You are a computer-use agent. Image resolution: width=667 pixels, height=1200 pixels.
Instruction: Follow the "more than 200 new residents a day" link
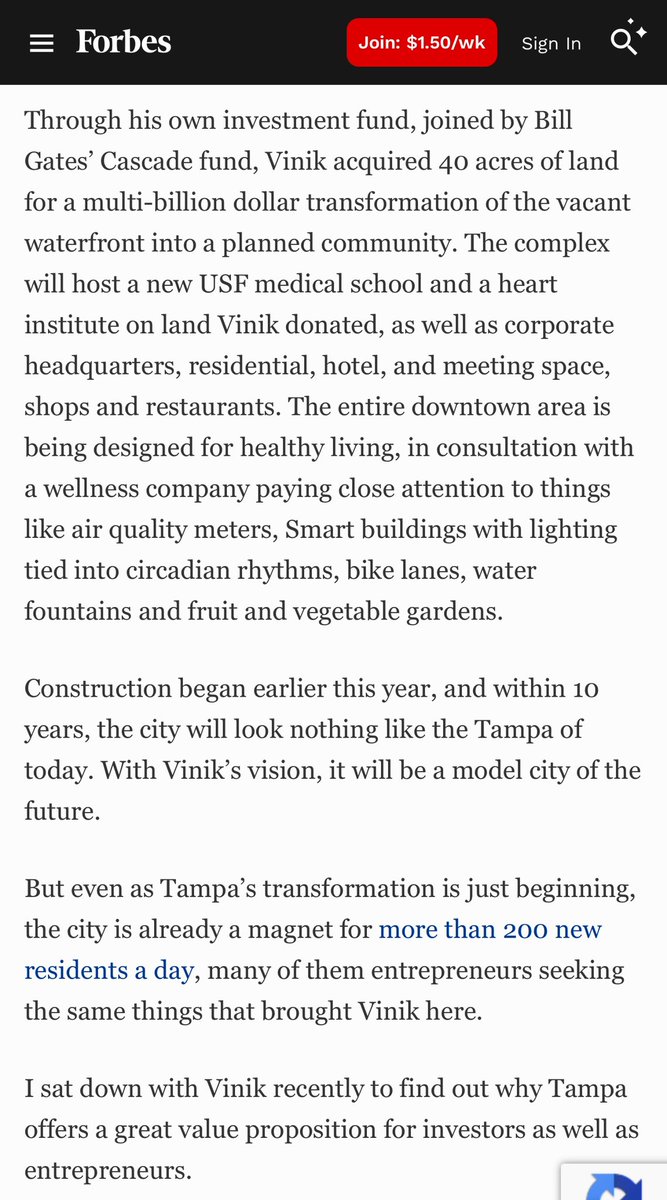coord(490,929)
